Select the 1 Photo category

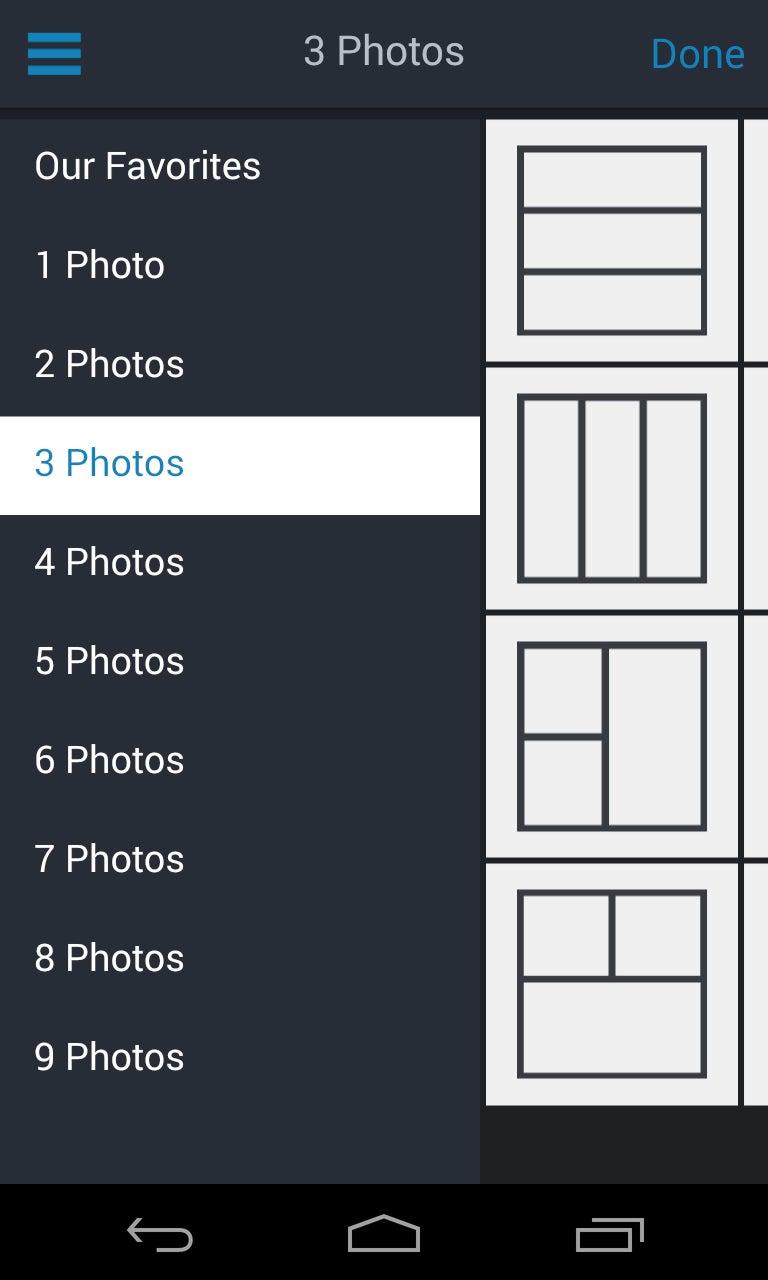[x=100, y=265]
